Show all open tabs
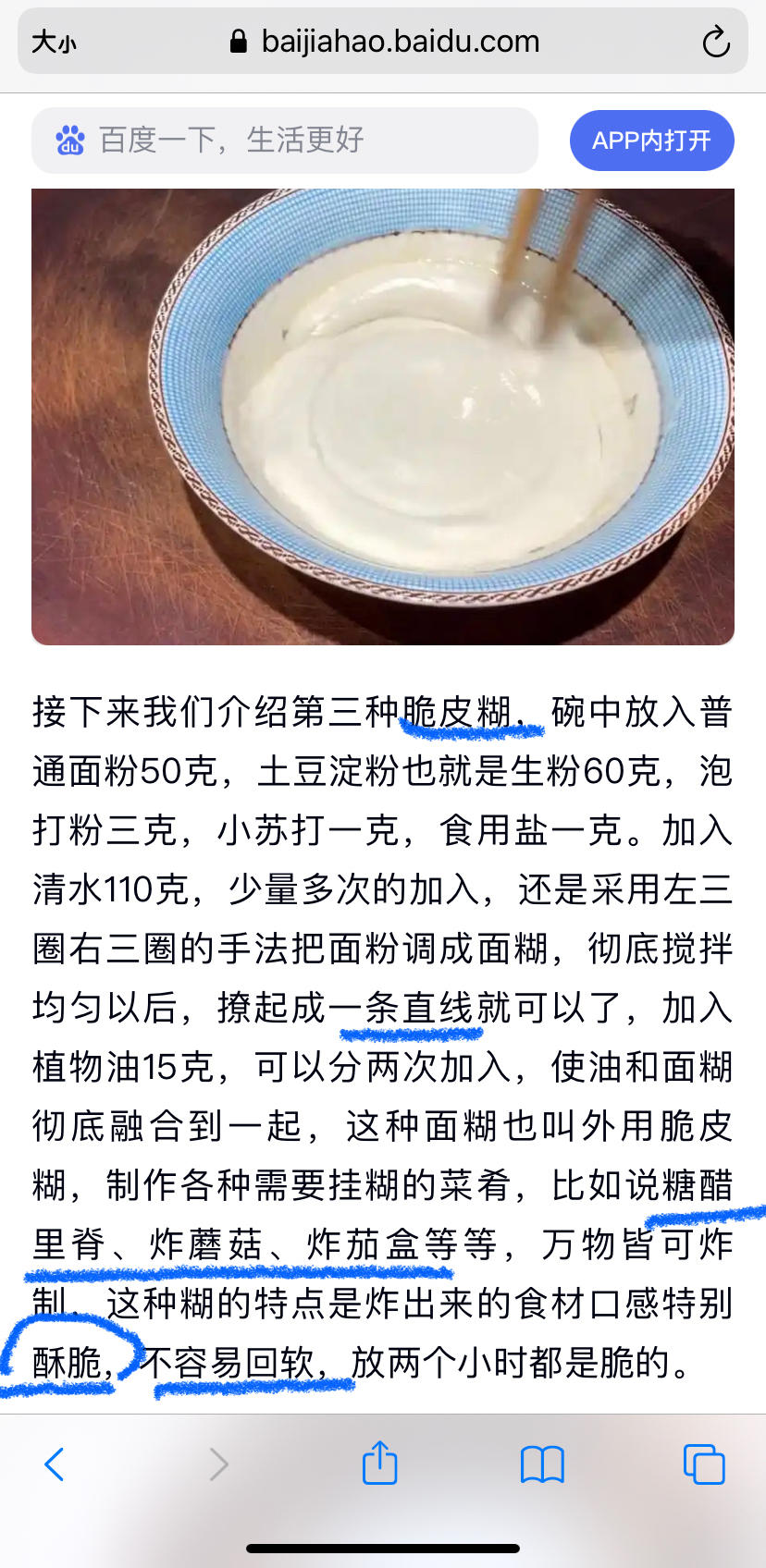The width and height of the screenshot is (766, 1568). coord(703,1464)
